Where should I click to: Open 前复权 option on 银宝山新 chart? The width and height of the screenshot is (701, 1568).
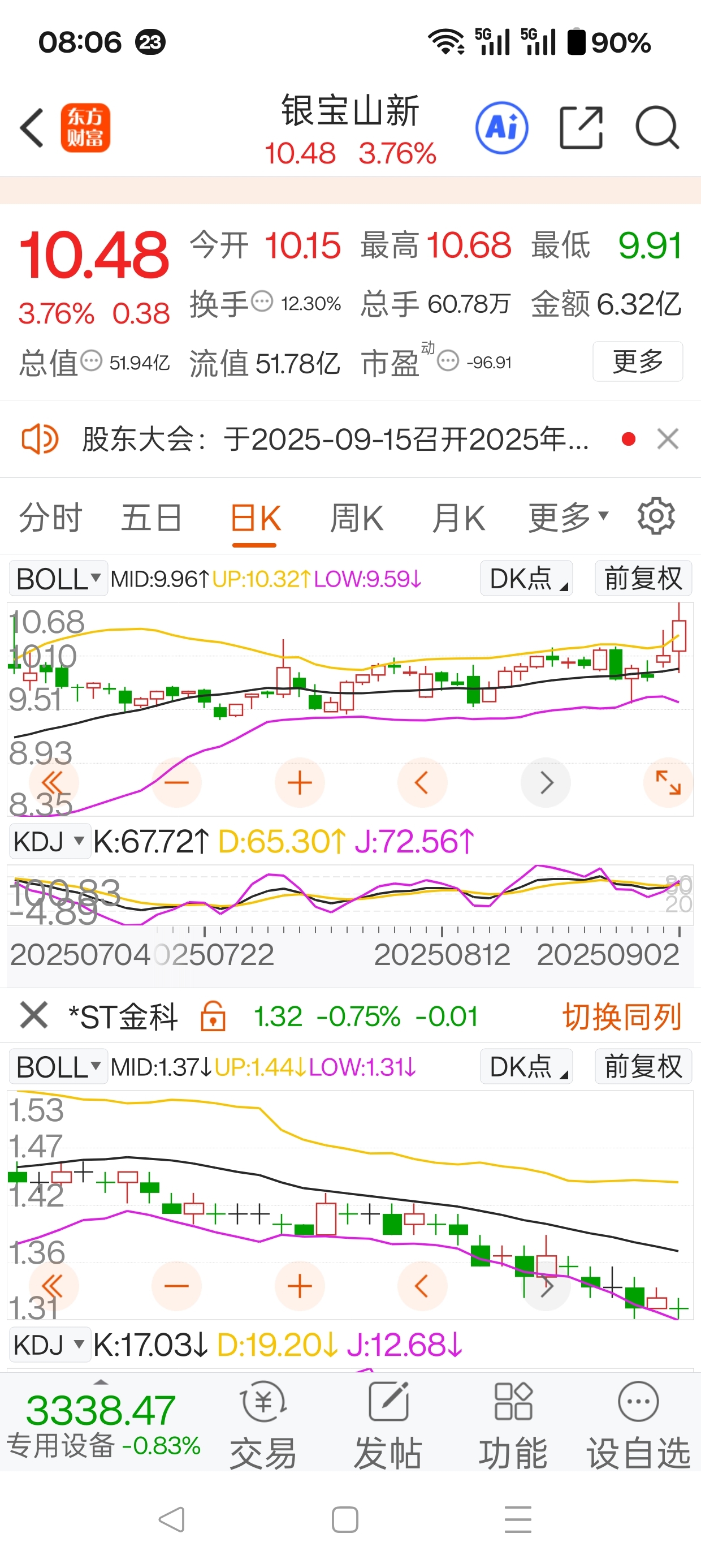click(x=643, y=578)
